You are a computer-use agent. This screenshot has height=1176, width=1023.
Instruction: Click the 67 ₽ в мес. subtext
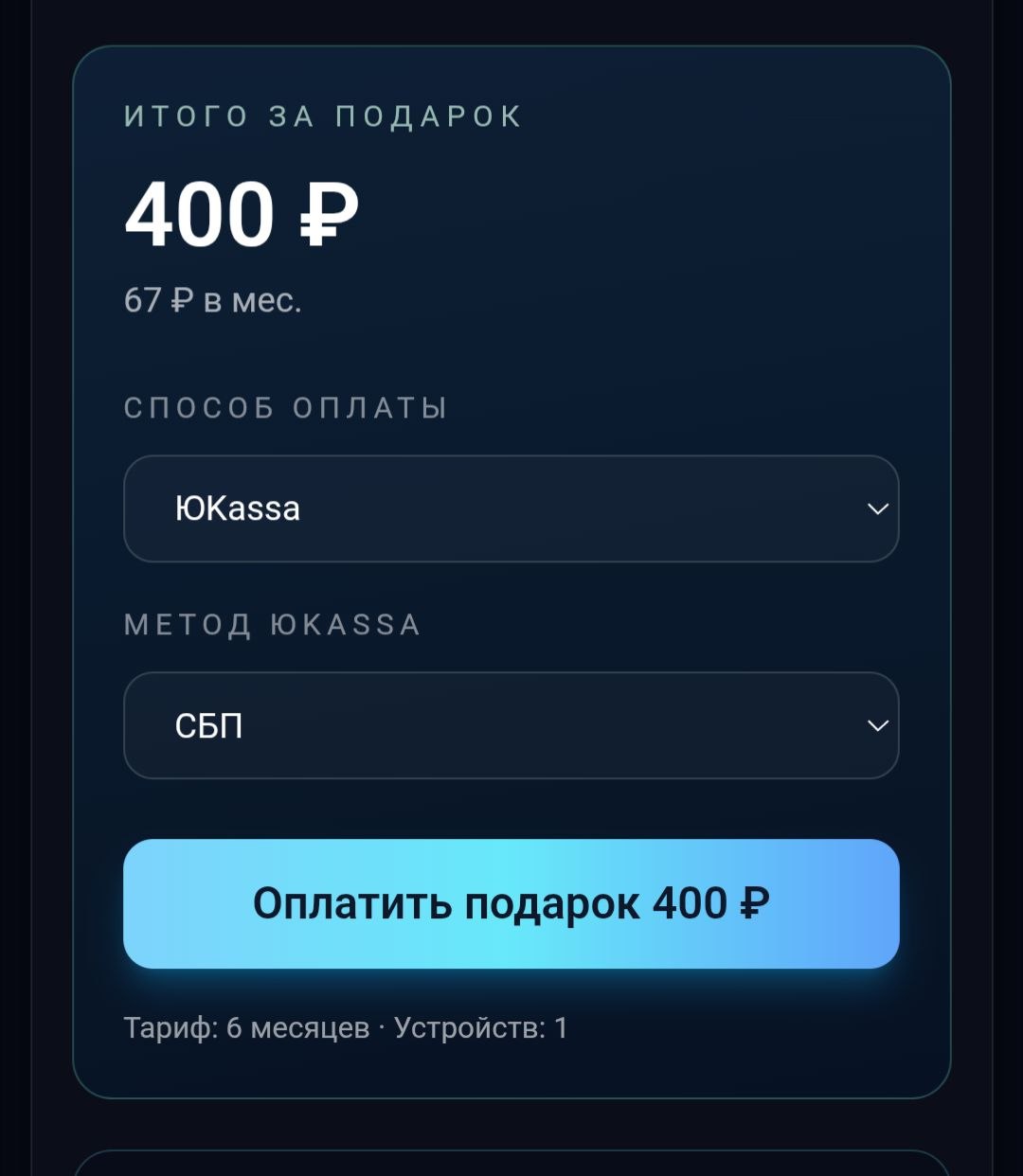point(211,300)
